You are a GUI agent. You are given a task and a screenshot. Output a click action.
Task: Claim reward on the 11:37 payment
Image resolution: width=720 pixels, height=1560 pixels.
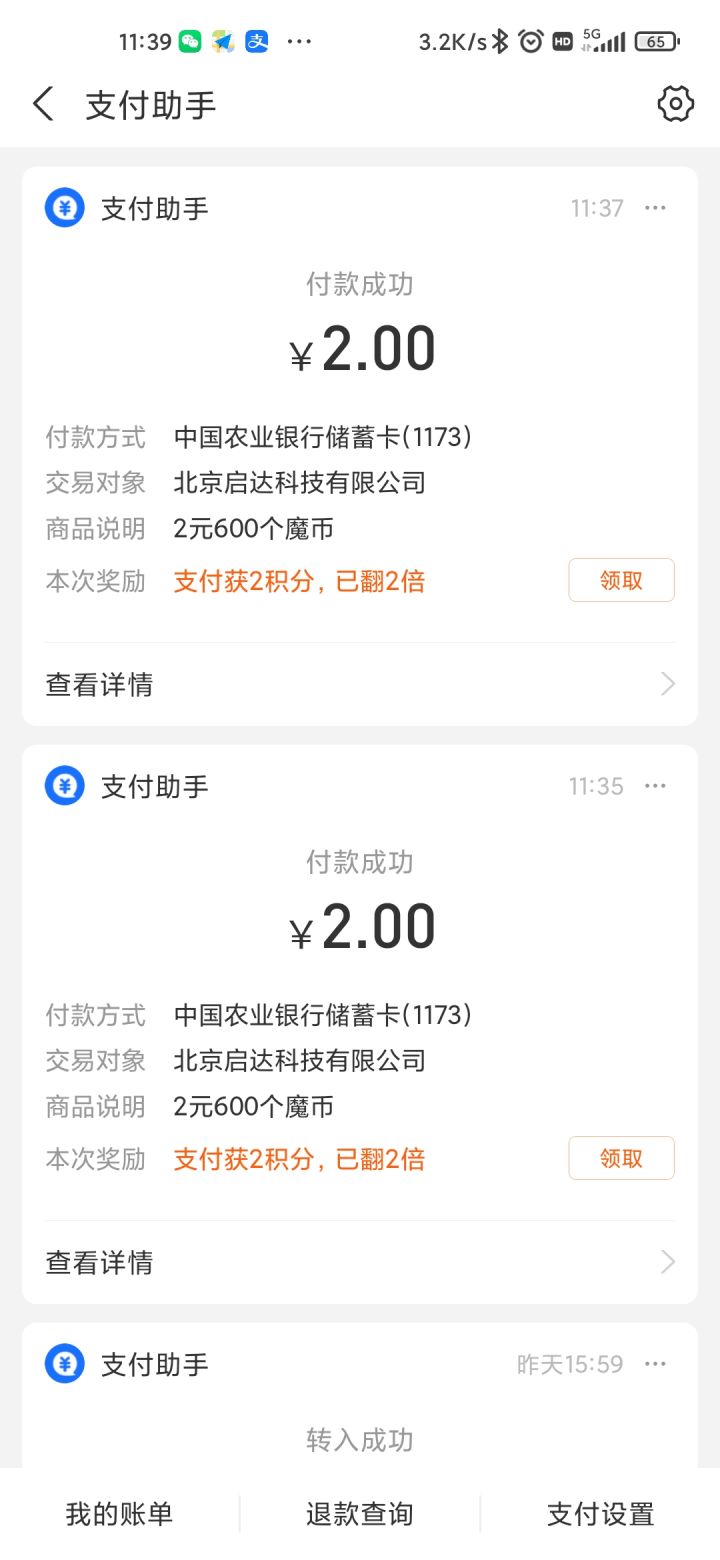(621, 580)
